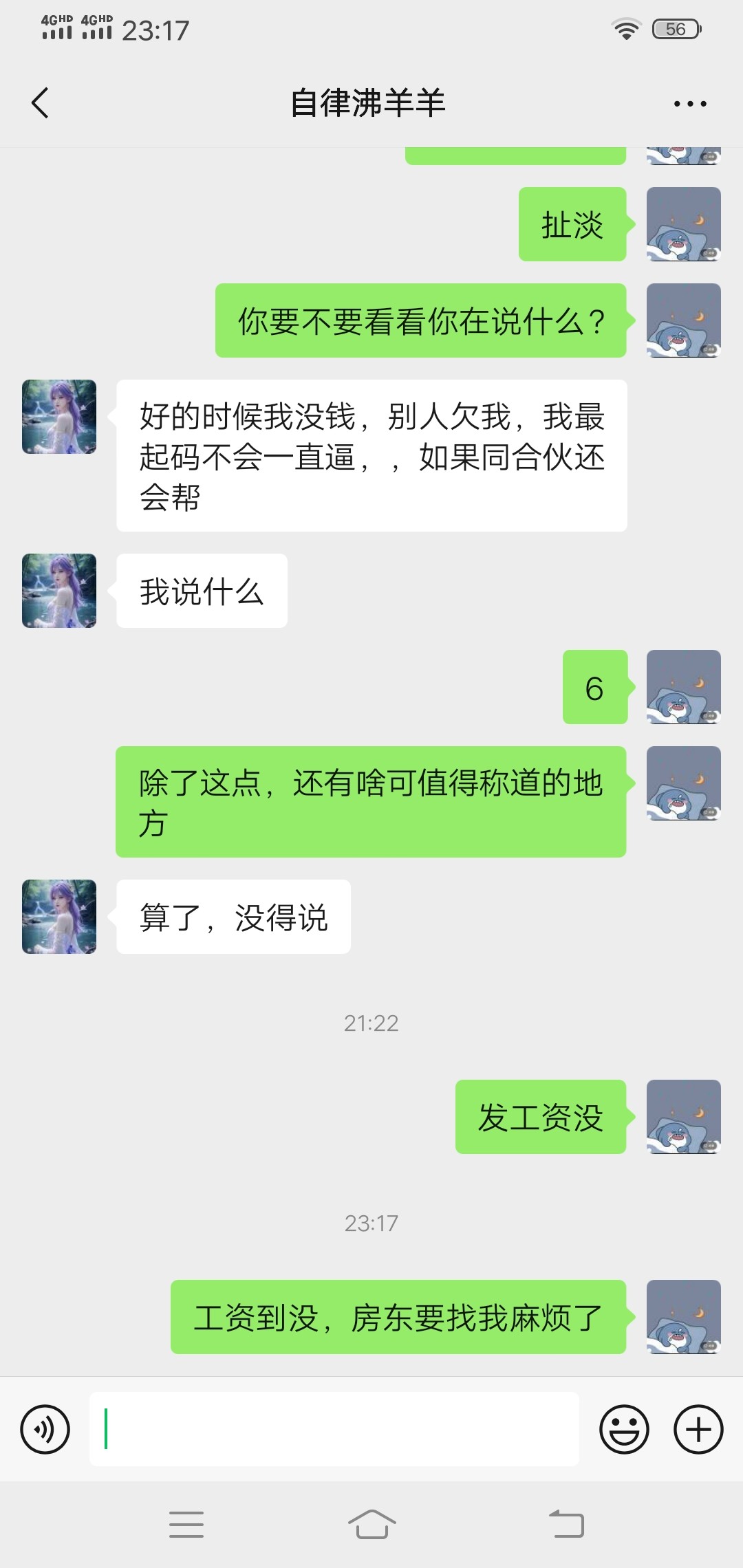Tap the battery indicator showing 56

674,28
